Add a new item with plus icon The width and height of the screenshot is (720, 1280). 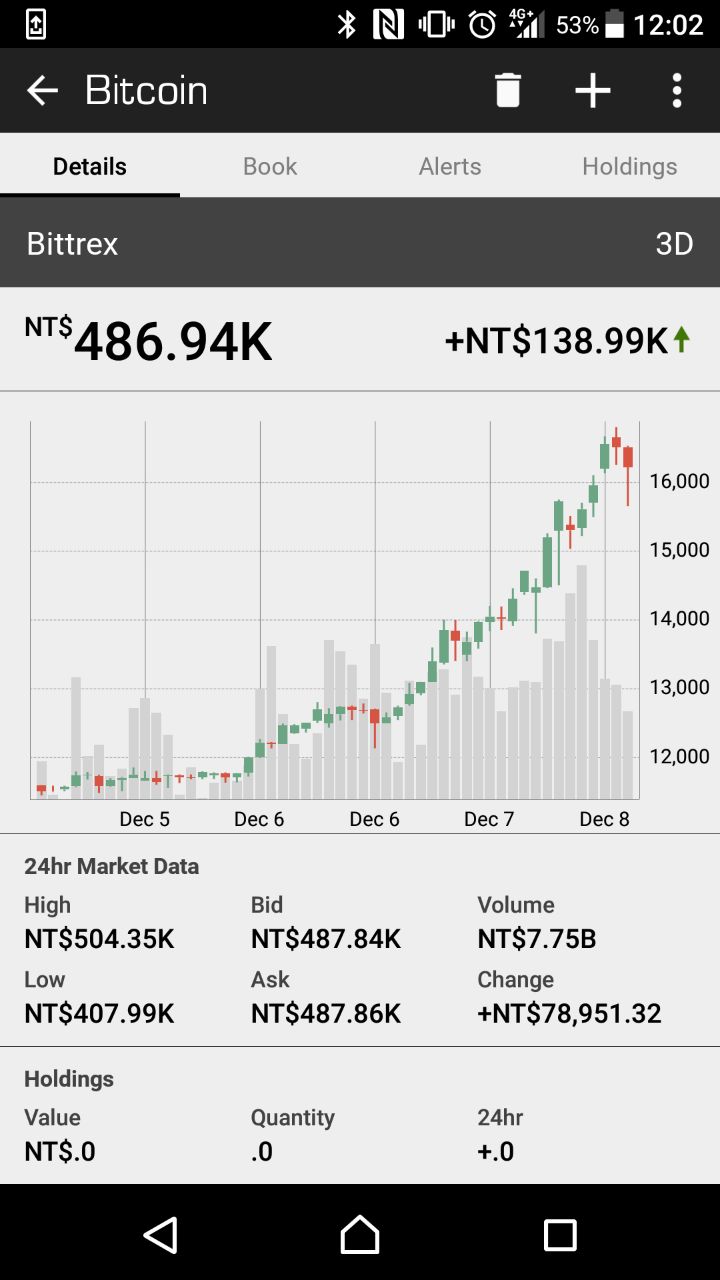(592, 91)
